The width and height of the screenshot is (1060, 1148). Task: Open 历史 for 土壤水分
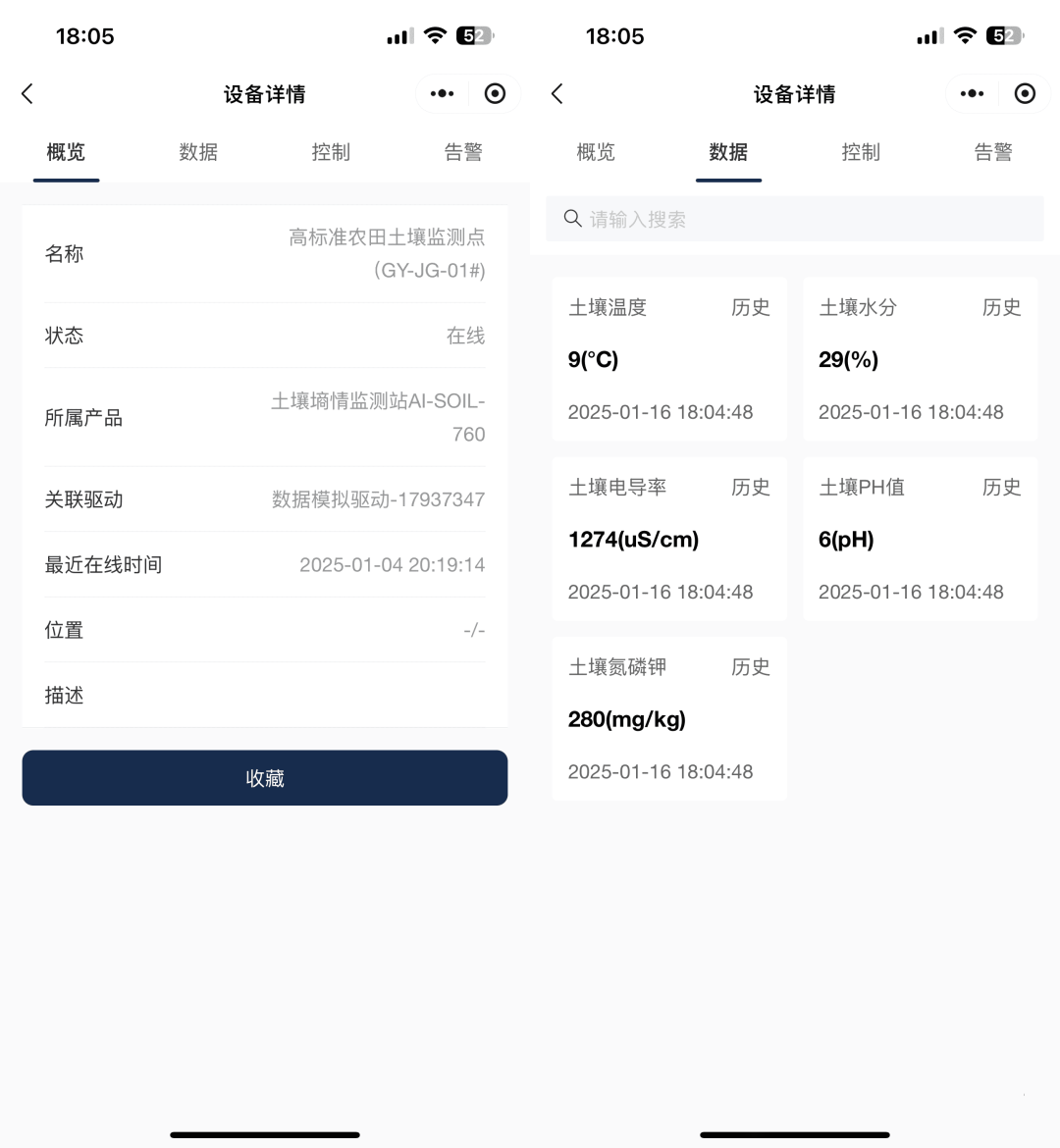1001,307
